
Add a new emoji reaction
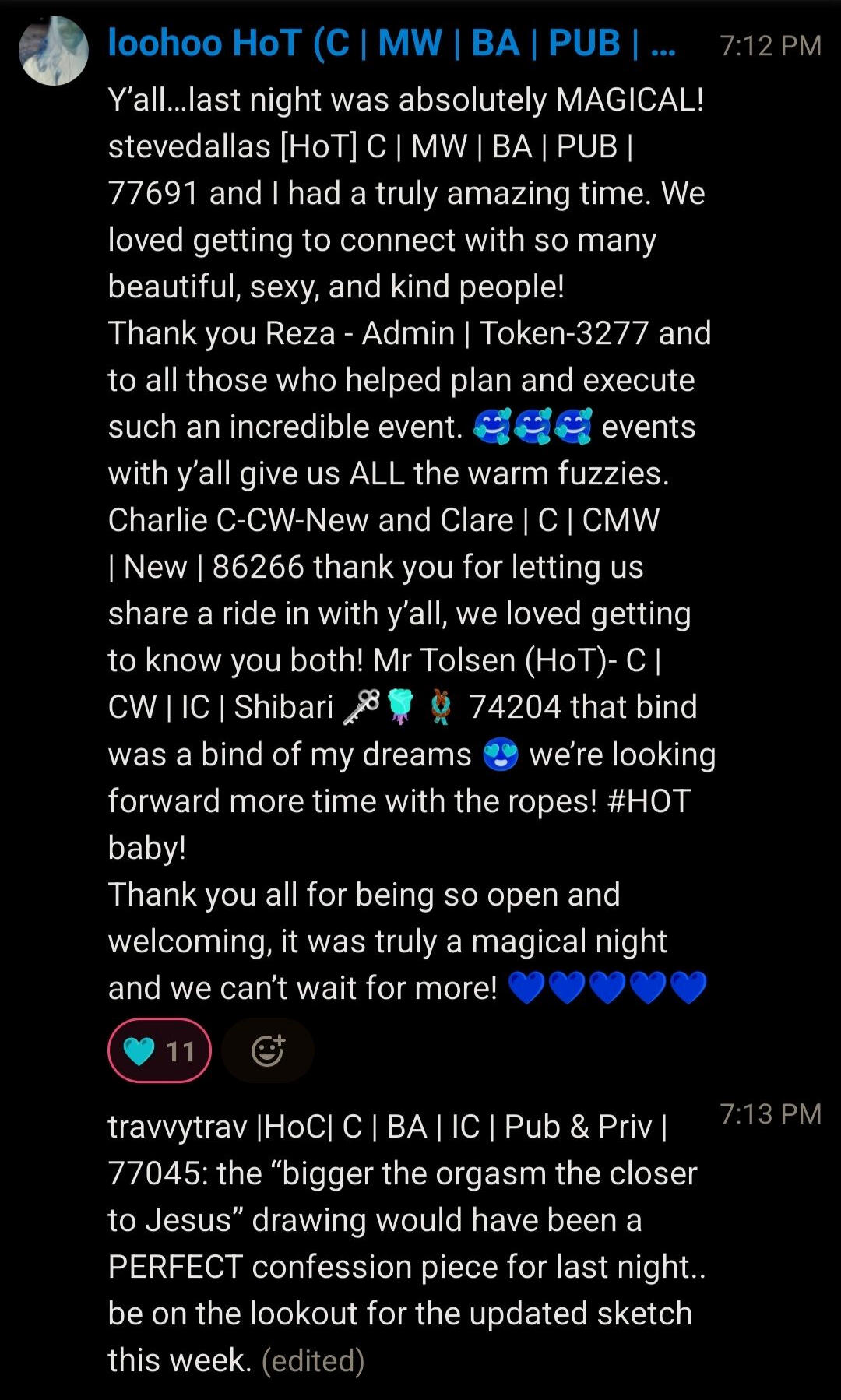(x=268, y=1050)
